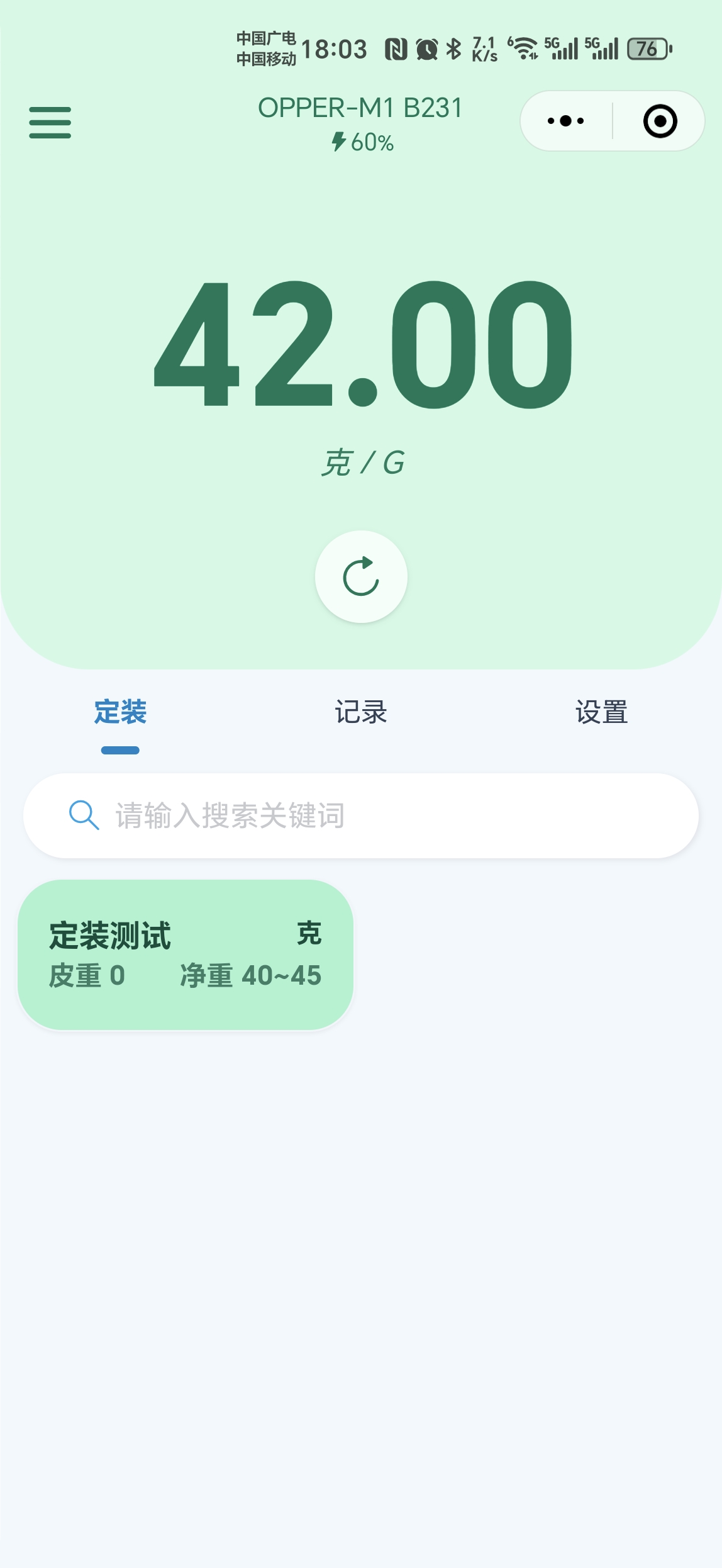Close the mini program with the circle button
This screenshot has height=1568, width=722.
click(x=660, y=121)
